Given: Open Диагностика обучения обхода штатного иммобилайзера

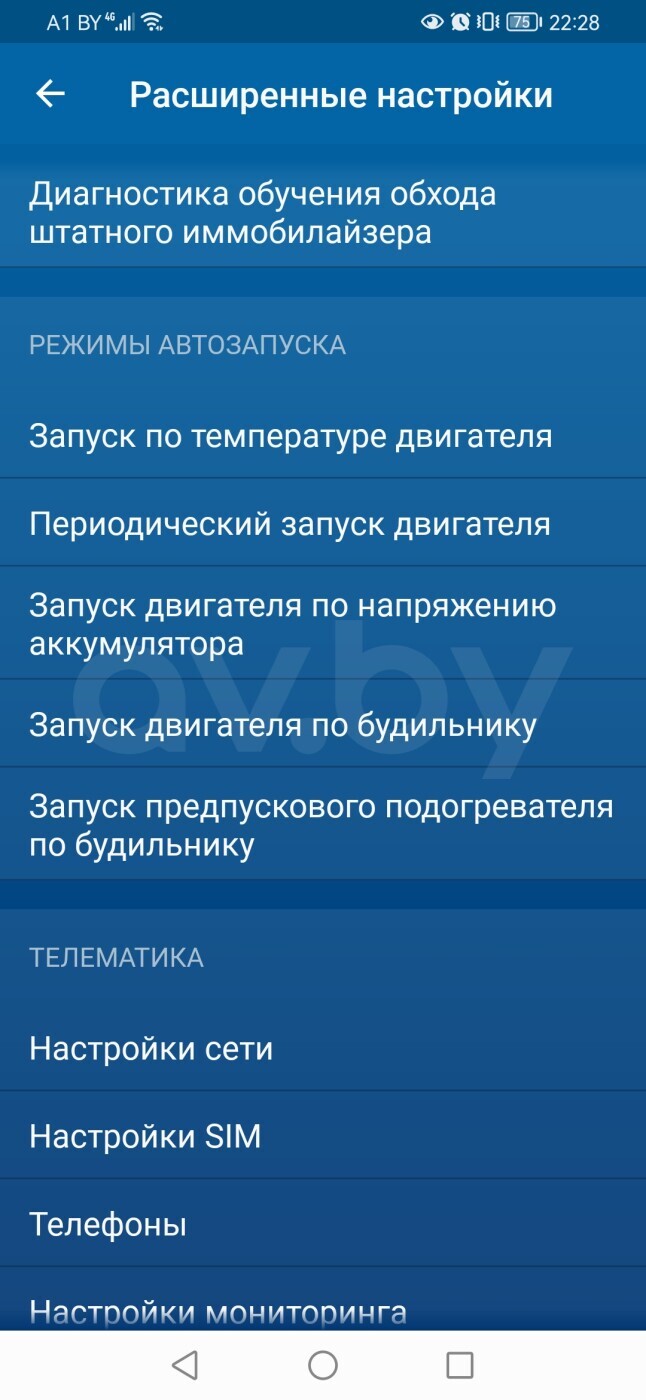Looking at the screenshot, I should coord(323,213).
